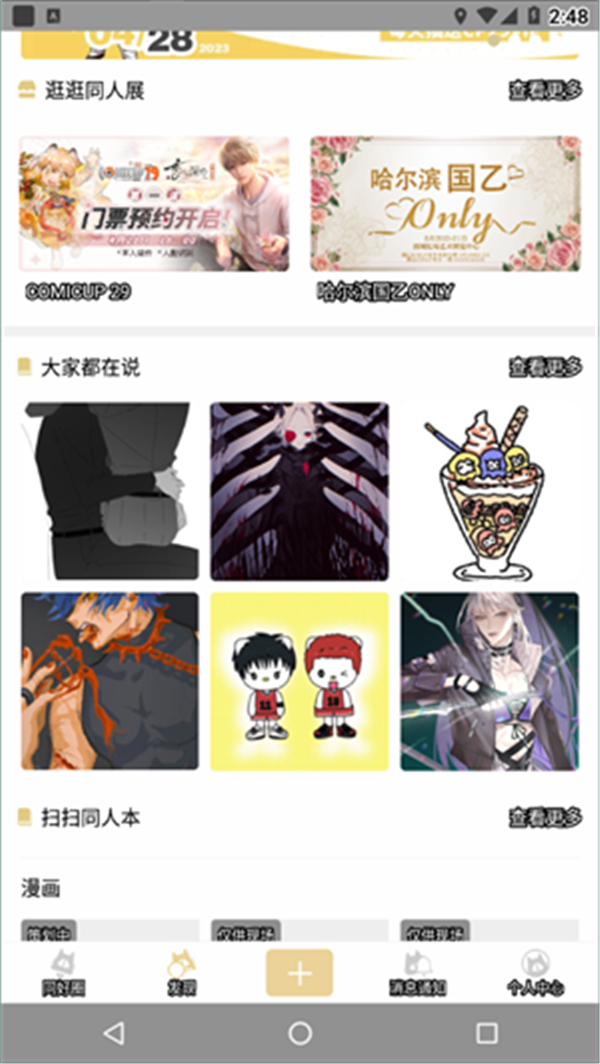Open the blue-haired character artwork

click(x=109, y=681)
